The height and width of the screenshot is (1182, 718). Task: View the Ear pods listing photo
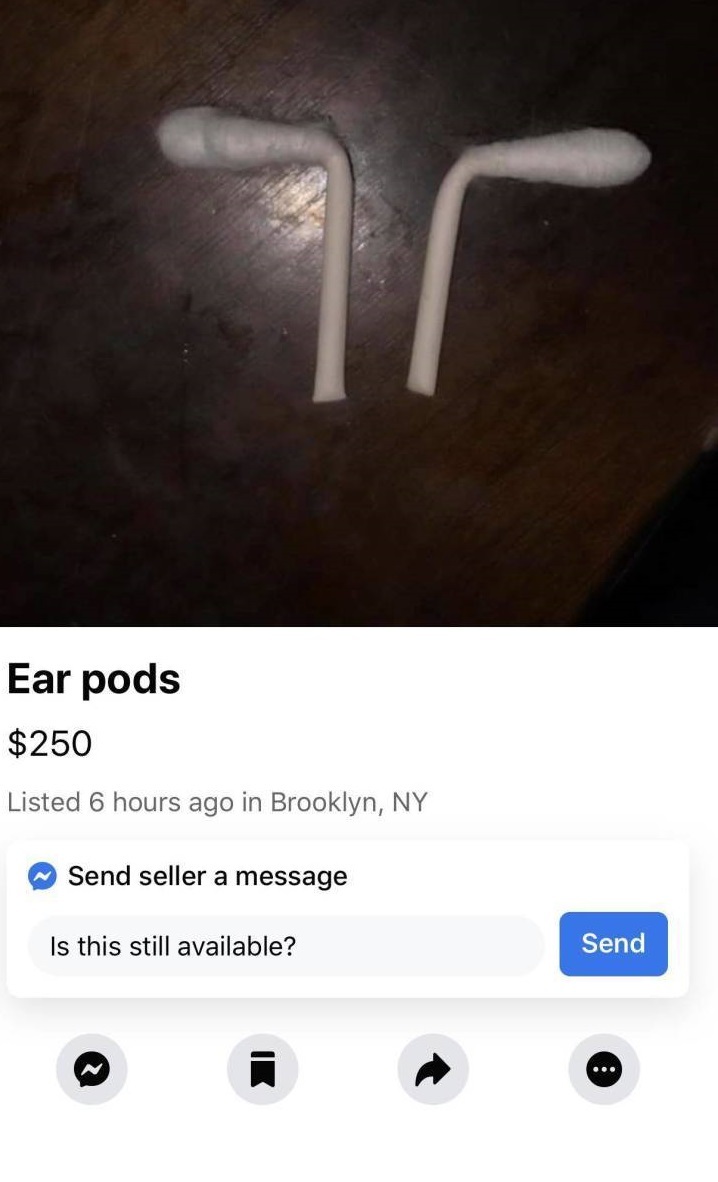tap(359, 312)
